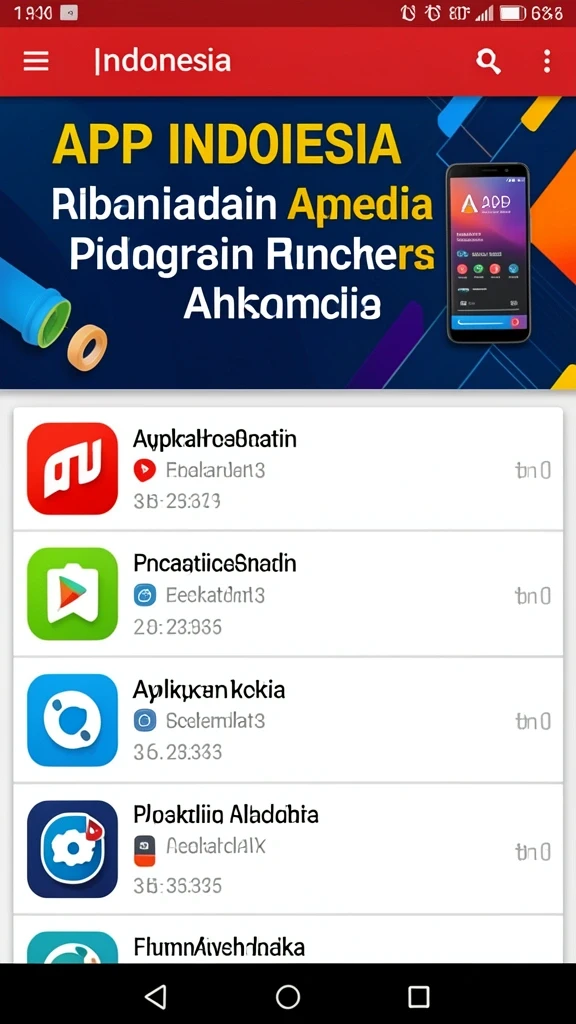Tap the Android back navigation button

click(x=155, y=997)
